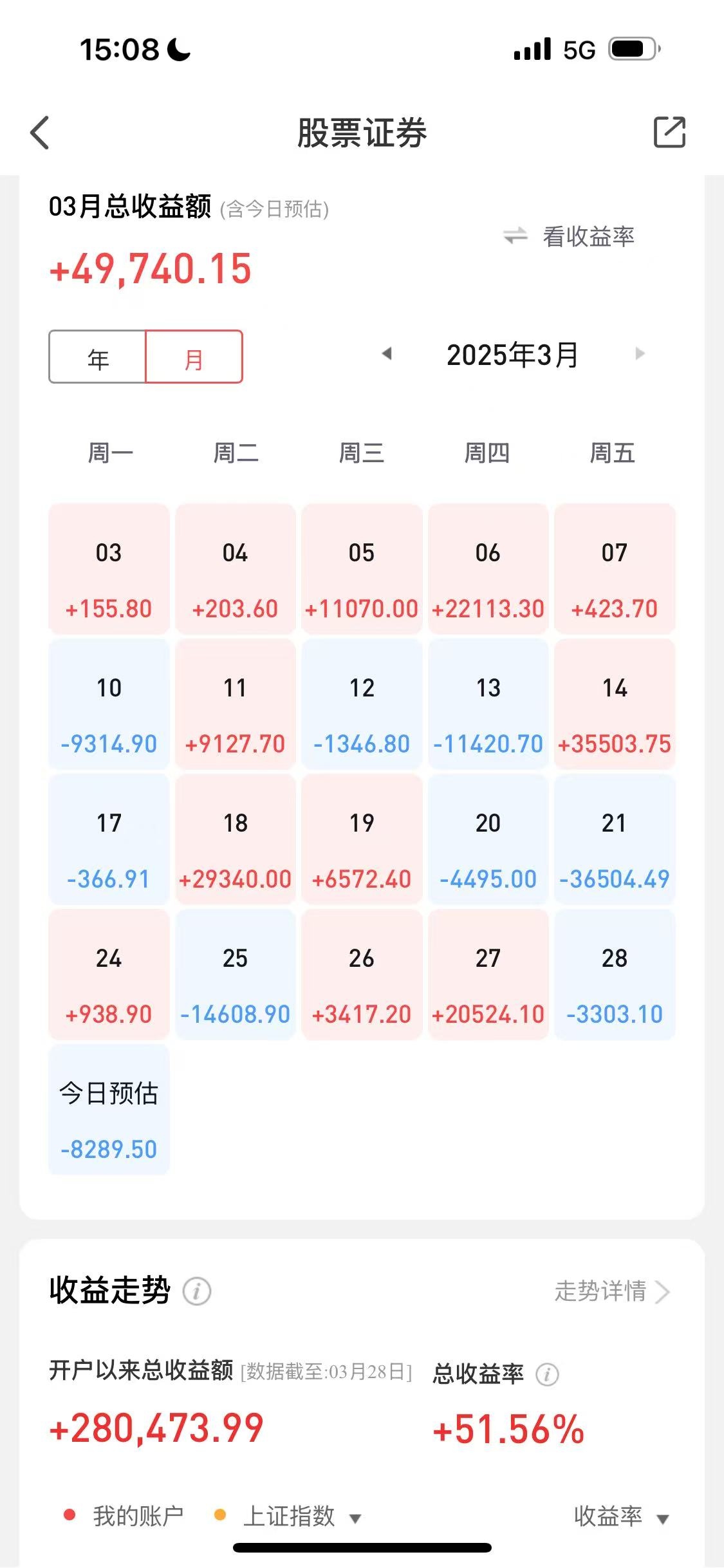This screenshot has height=1568, width=724.
Task: Switch to the 年 view tab
Action: 97,359
